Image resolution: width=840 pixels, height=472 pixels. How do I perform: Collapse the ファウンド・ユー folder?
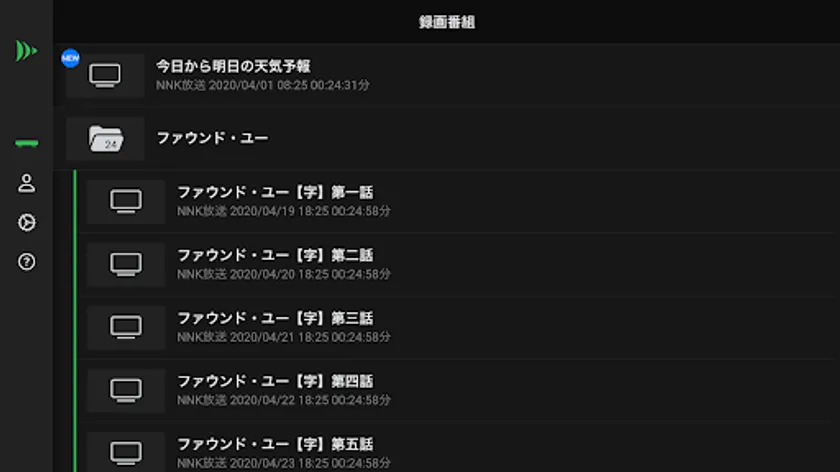coord(212,138)
